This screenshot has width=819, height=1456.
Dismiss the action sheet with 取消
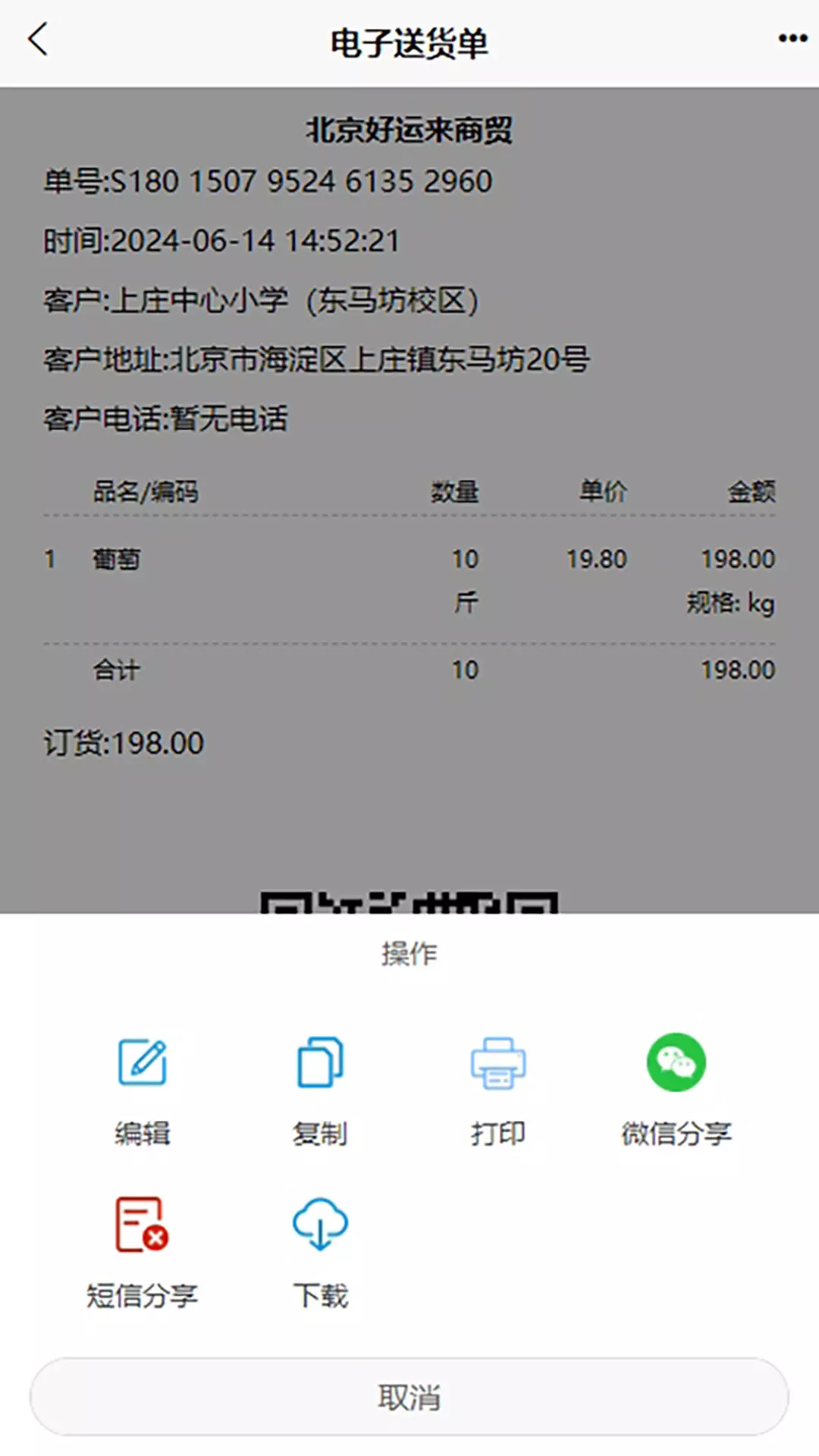[409, 1397]
